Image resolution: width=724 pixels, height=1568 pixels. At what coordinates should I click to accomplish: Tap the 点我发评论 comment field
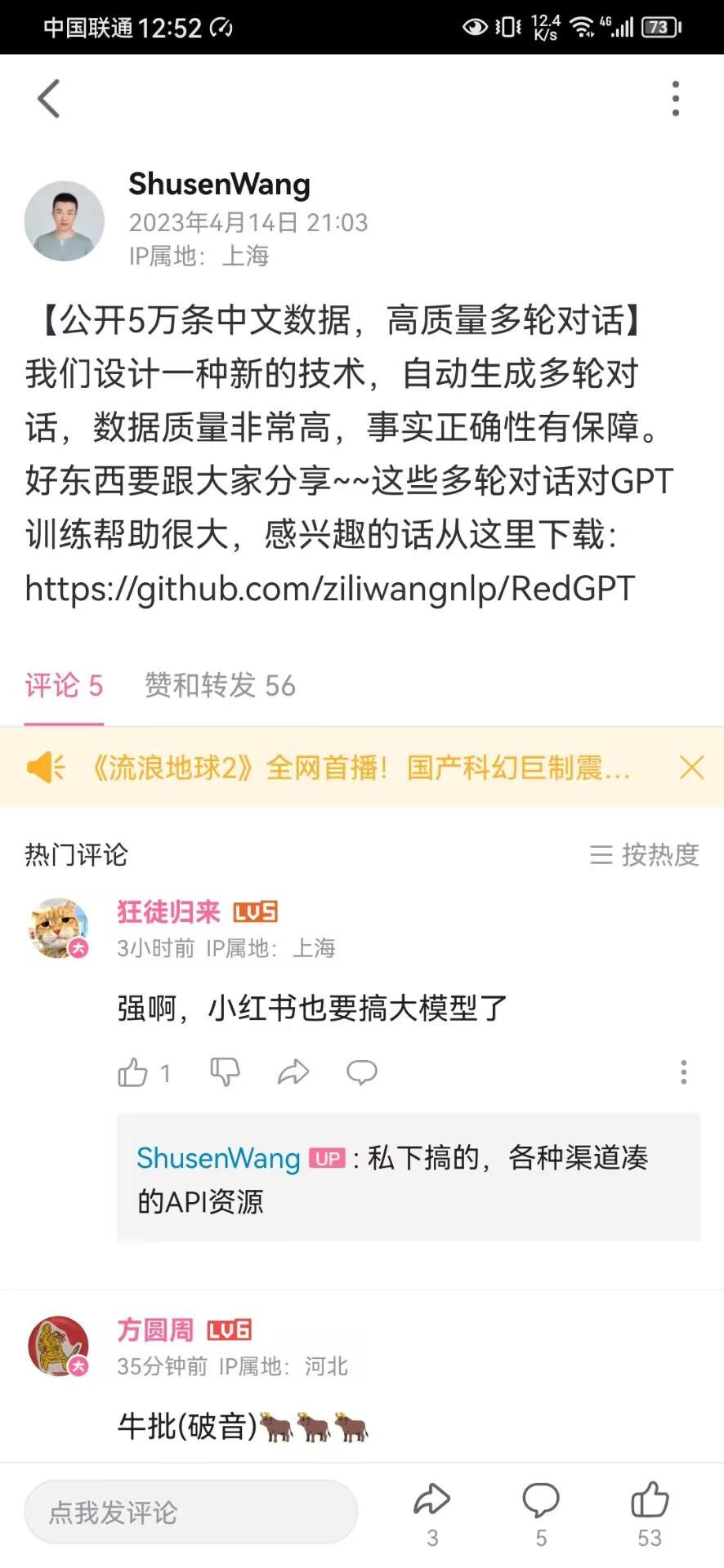(191, 1512)
